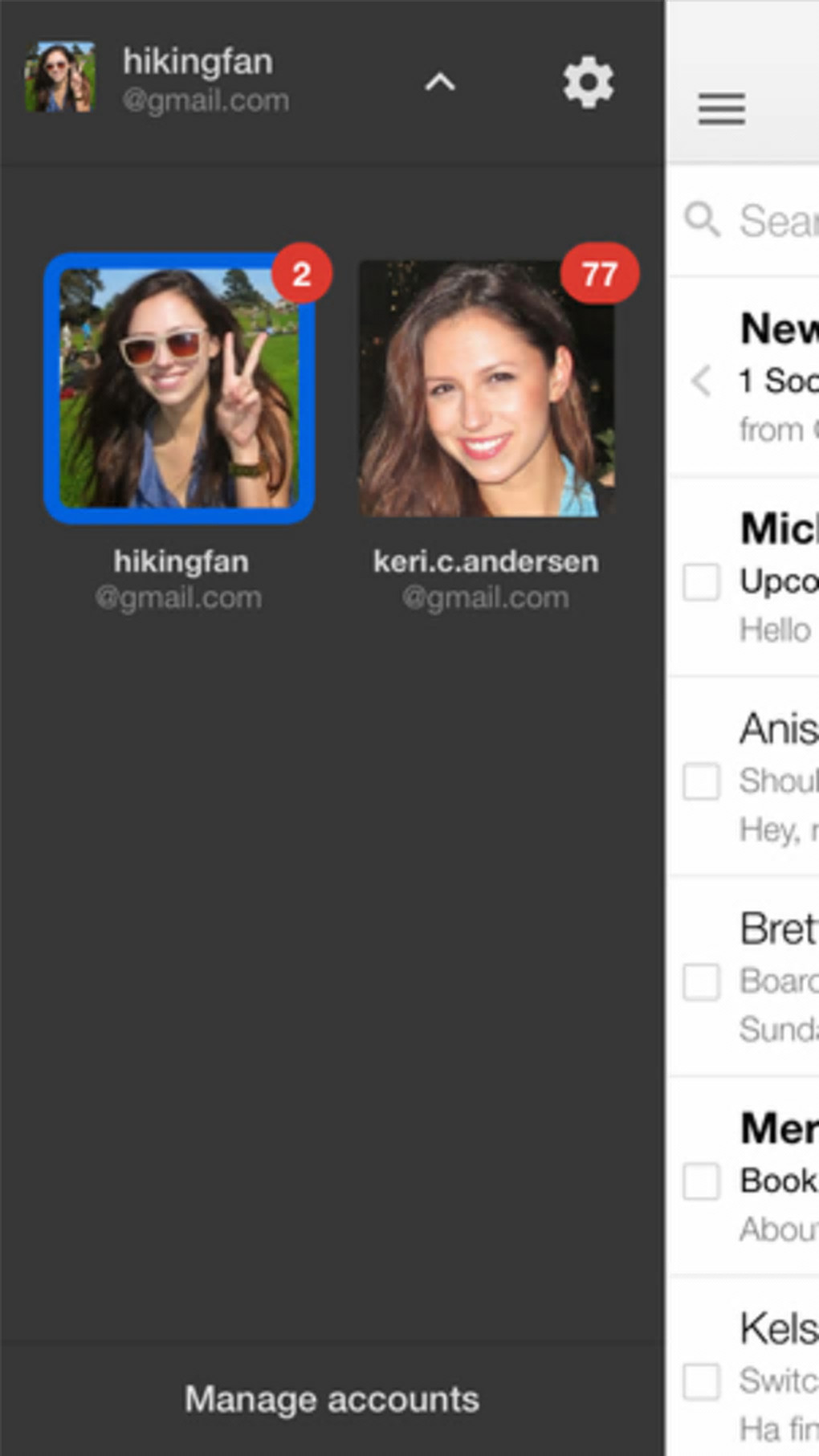
Task: Open the 1 Social new-mail row
Action: tap(775, 381)
